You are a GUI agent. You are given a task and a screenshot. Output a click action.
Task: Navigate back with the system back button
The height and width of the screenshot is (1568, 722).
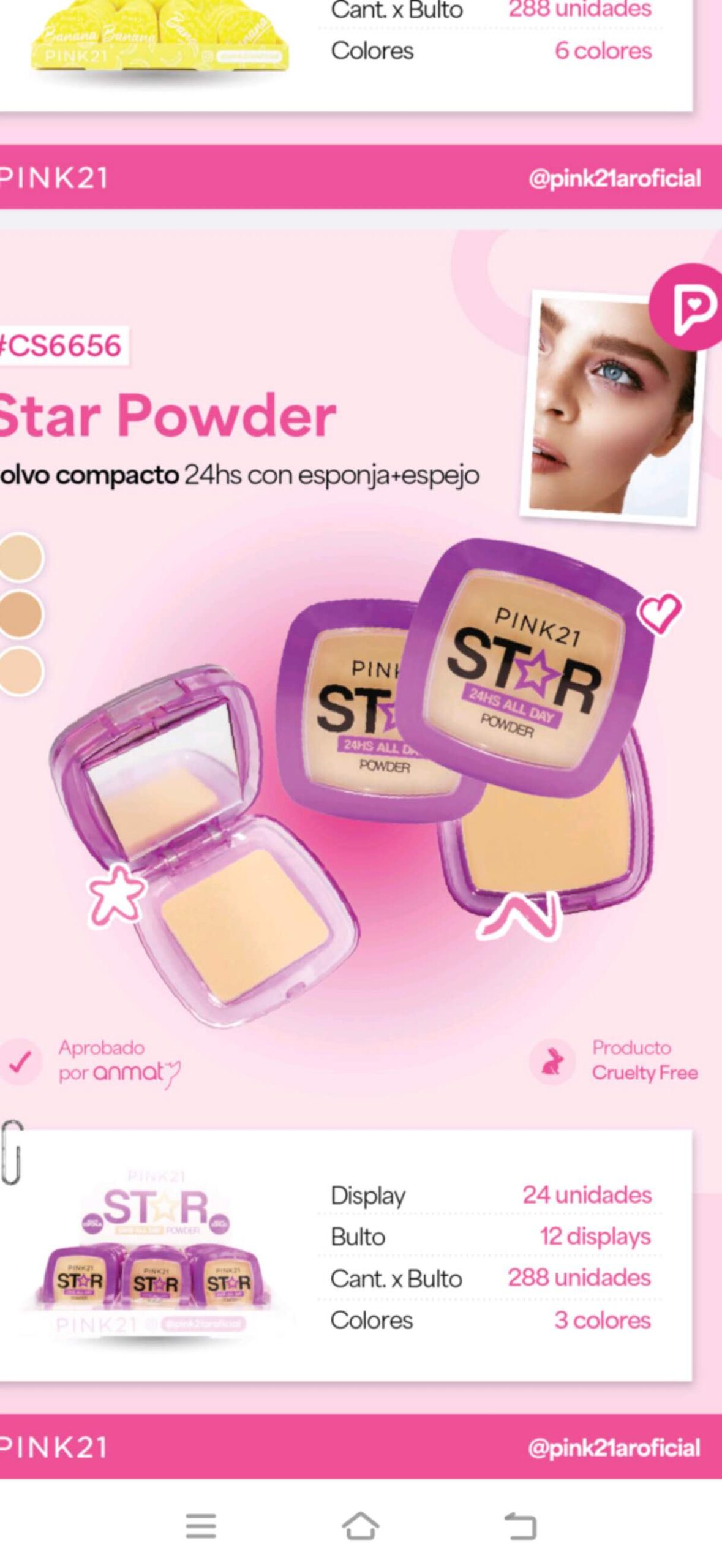tap(520, 1526)
